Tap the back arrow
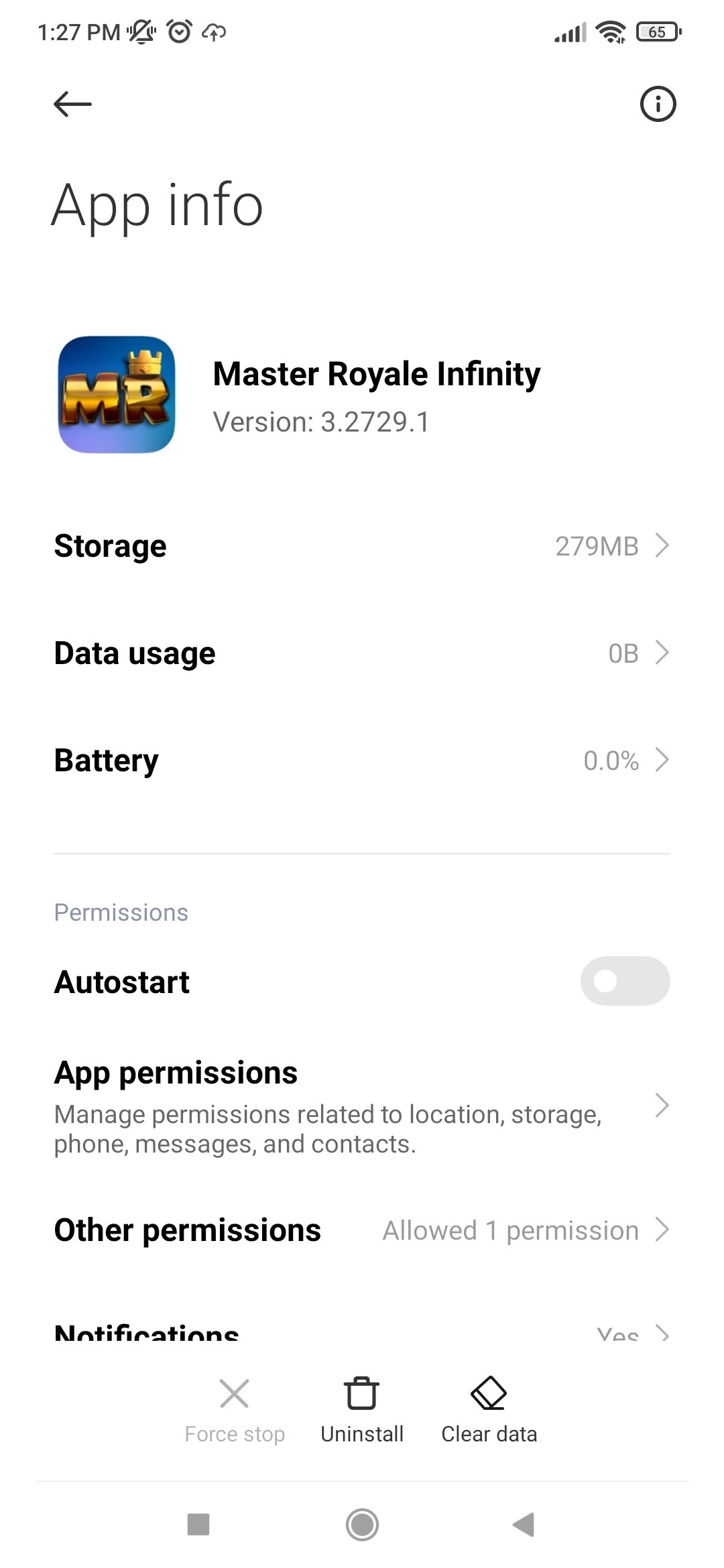The width and height of the screenshot is (724, 1568). point(72,104)
